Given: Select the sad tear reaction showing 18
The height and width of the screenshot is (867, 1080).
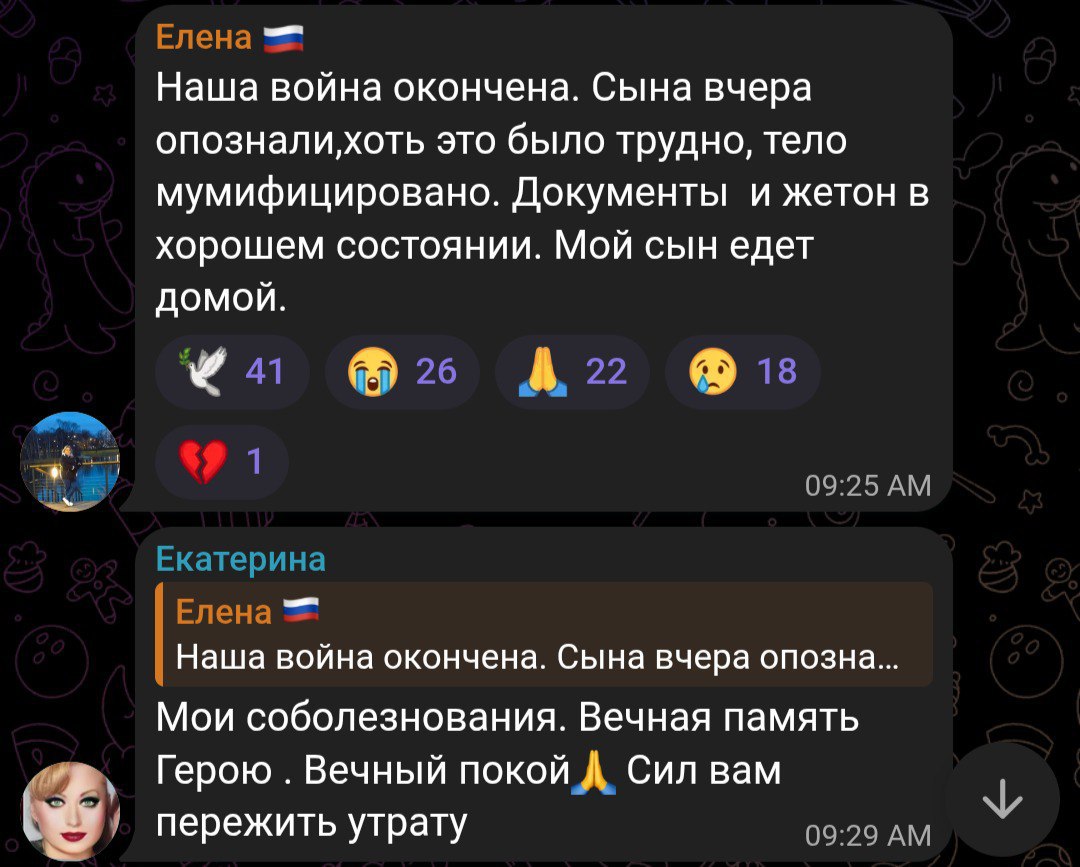Looking at the screenshot, I should pos(742,372).
